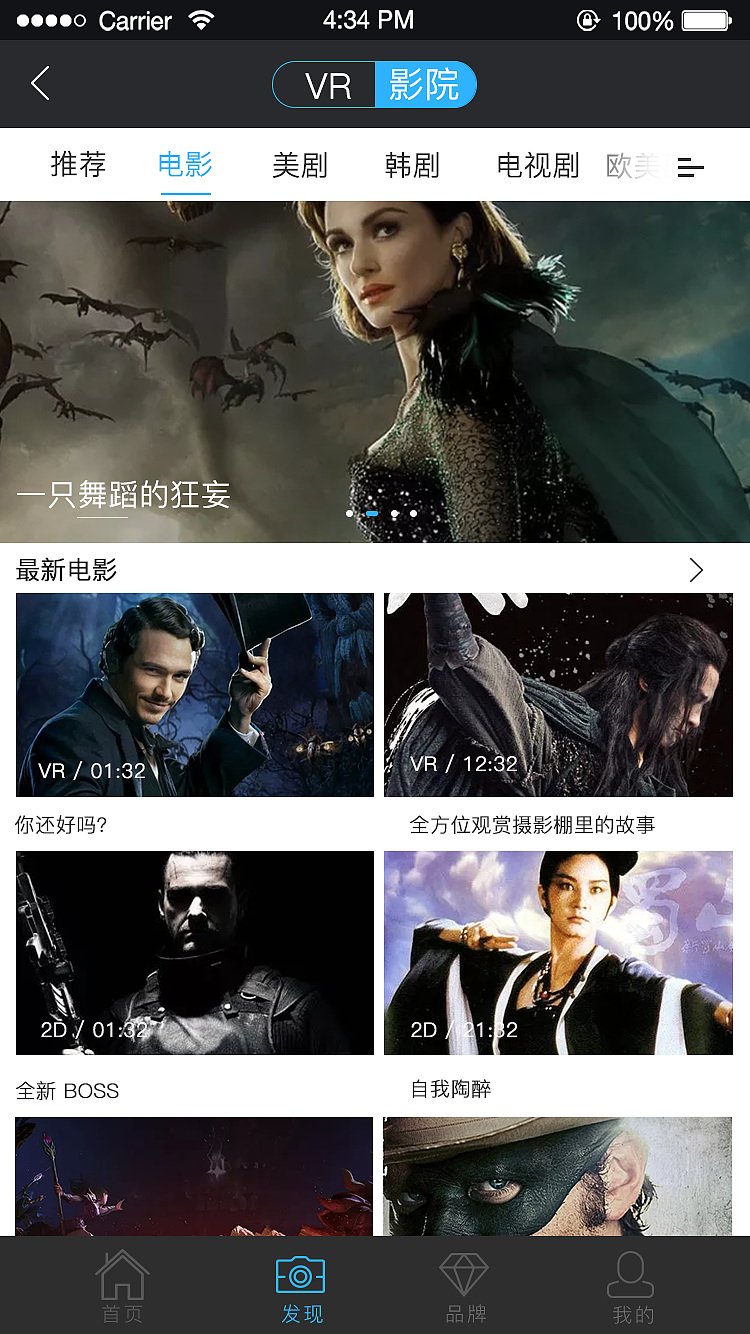Open the 电视剧 tab
This screenshot has width=750, height=1334.
click(x=538, y=165)
